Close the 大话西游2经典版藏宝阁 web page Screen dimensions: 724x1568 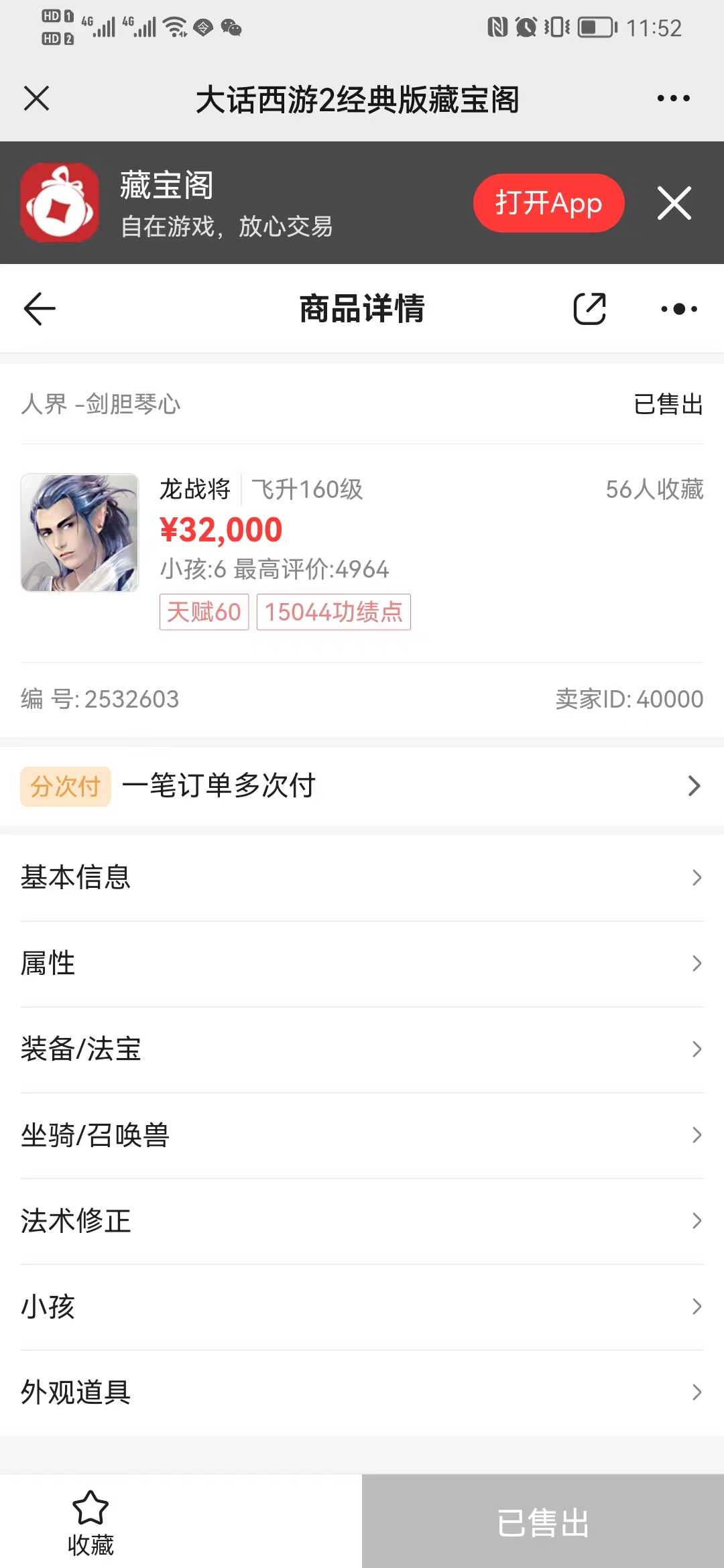tap(36, 99)
